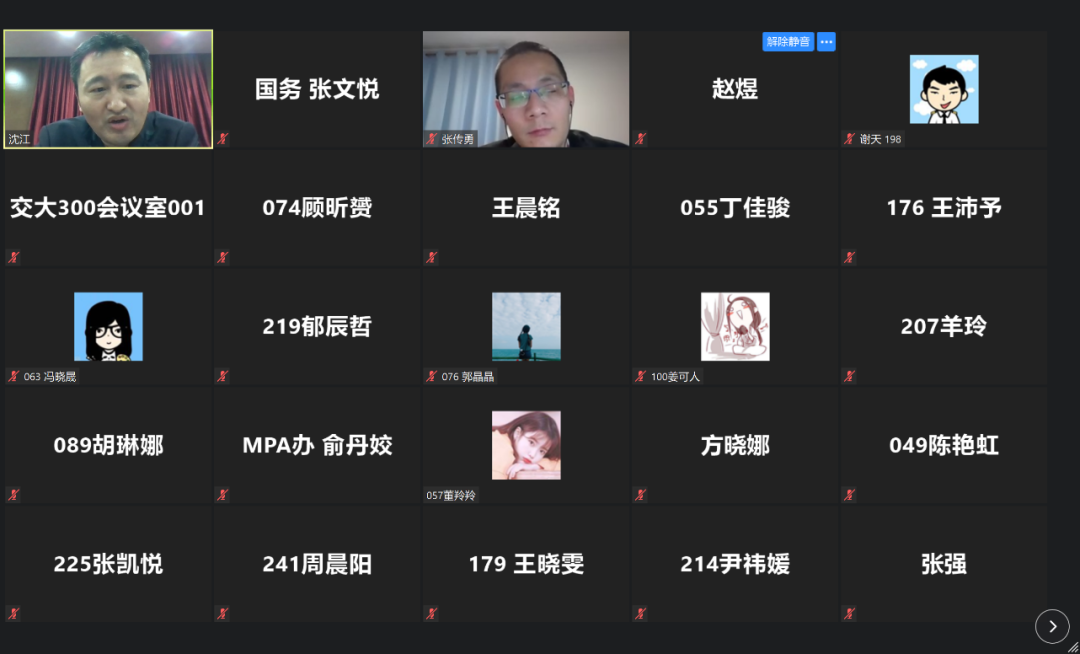
Task: Tap the 解除静音 unmute button on 赵煜's tile
Action: tap(788, 42)
